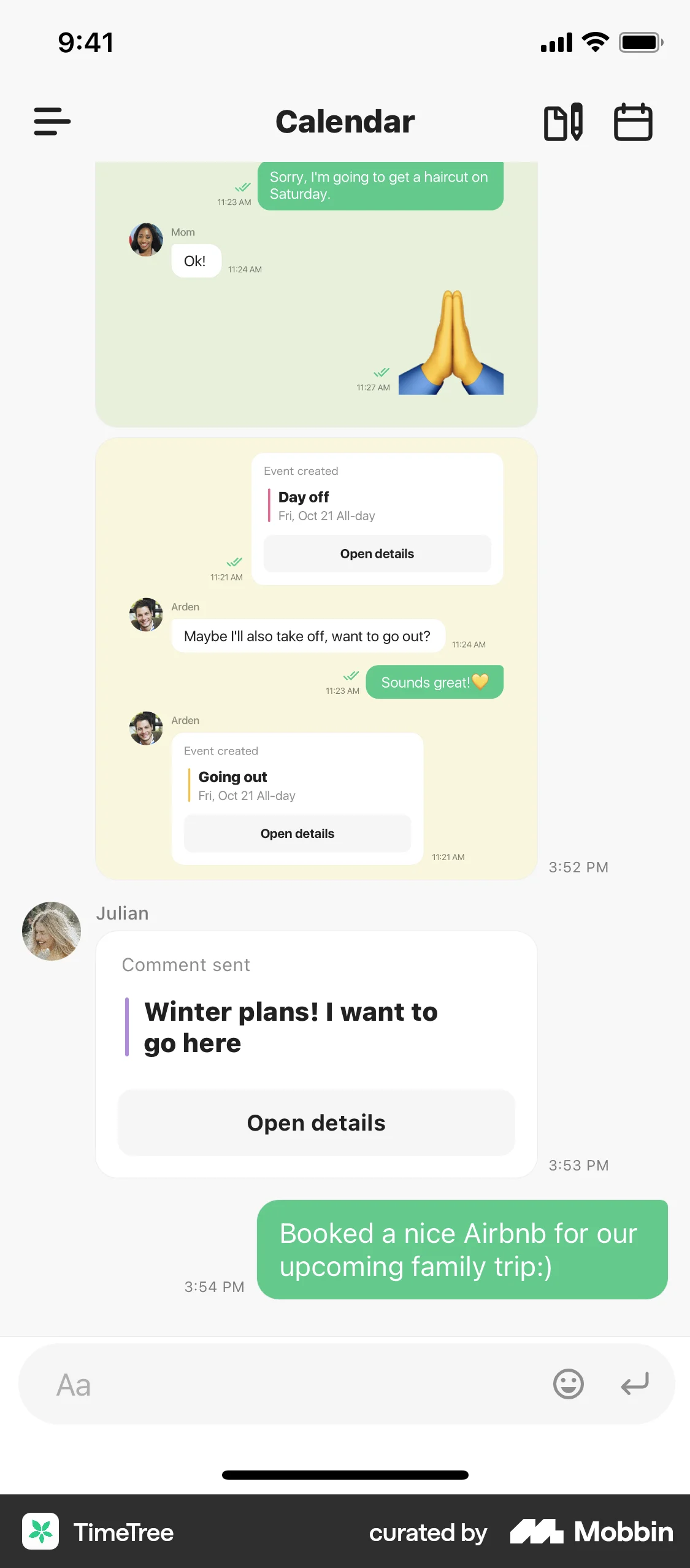Open details of the Winter plans comment
Screen dimensions: 690x1568
tap(316, 1122)
